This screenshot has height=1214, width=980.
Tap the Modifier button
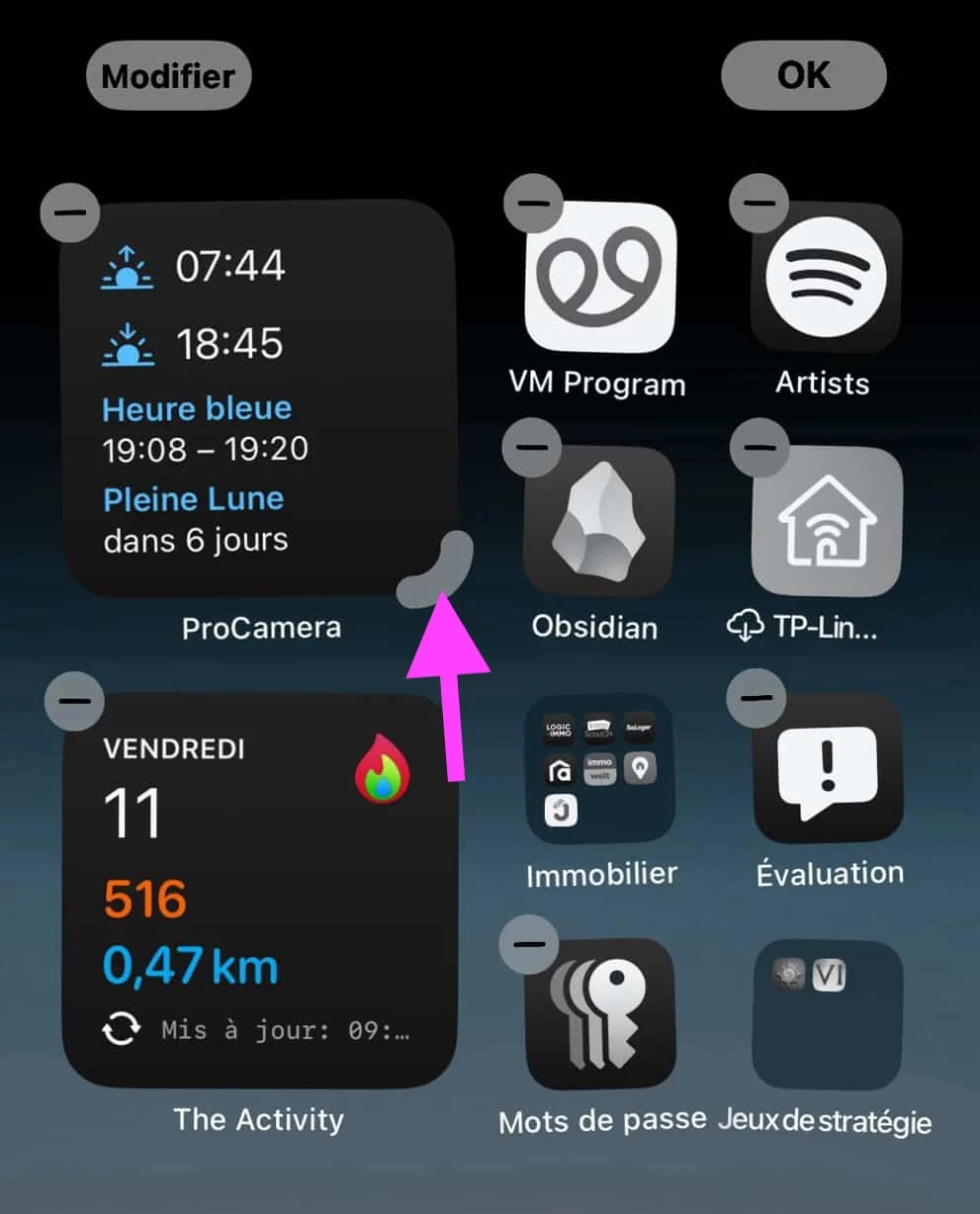tap(168, 76)
